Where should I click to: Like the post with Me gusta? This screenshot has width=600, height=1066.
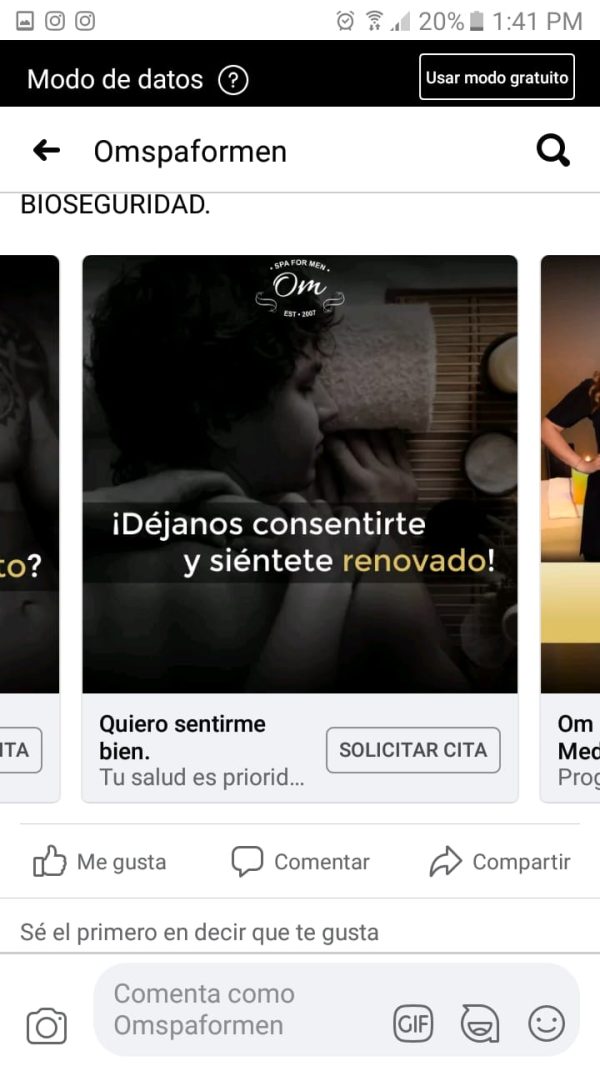point(100,862)
